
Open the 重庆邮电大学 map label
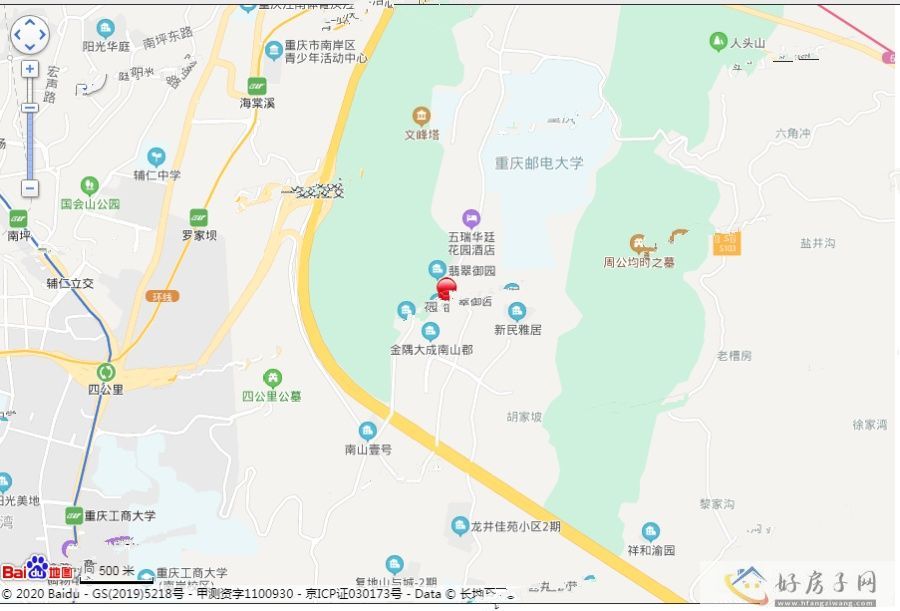[x=539, y=163]
